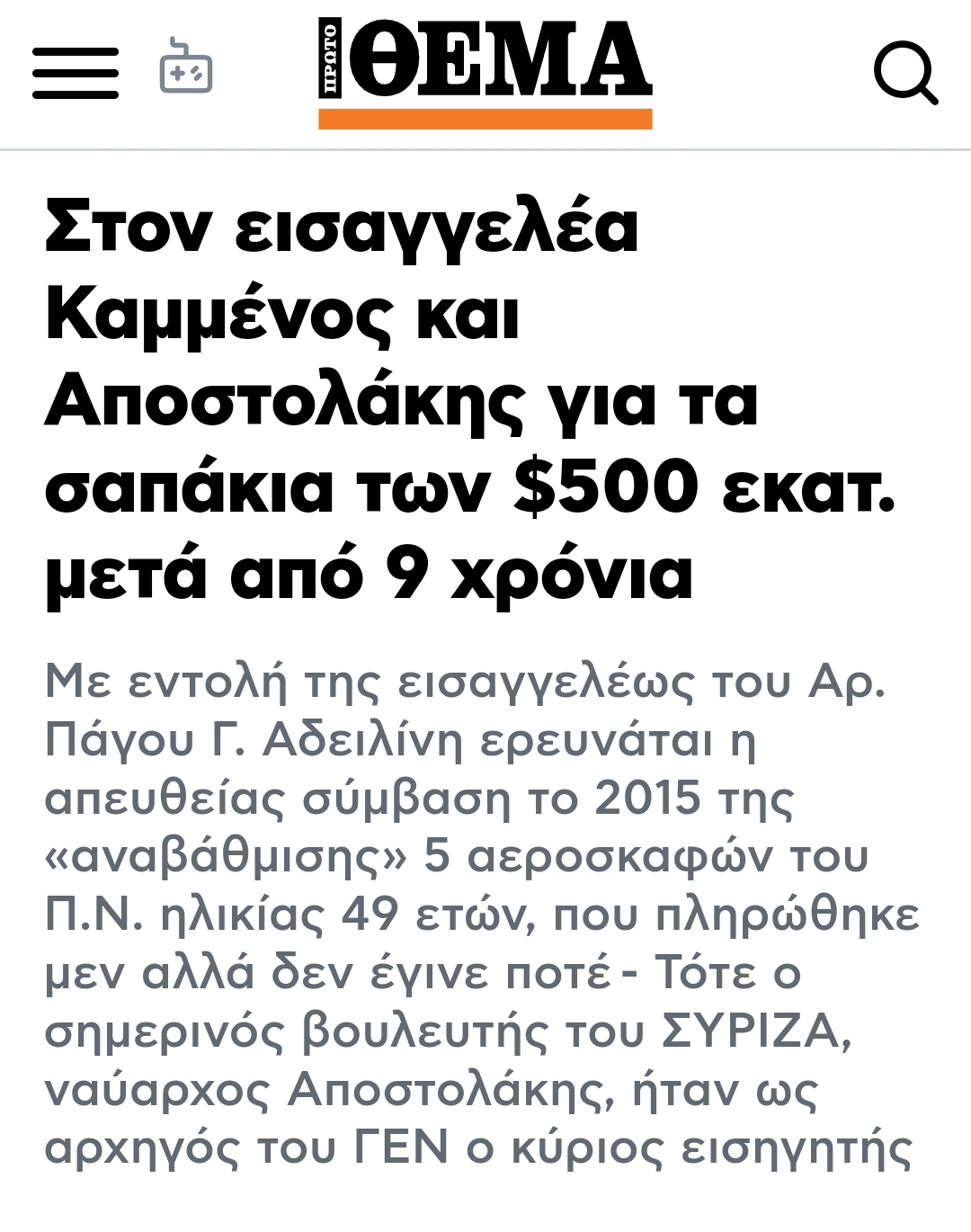Open the search magnifier
Screen dimensions: 971x1232
coord(904,74)
